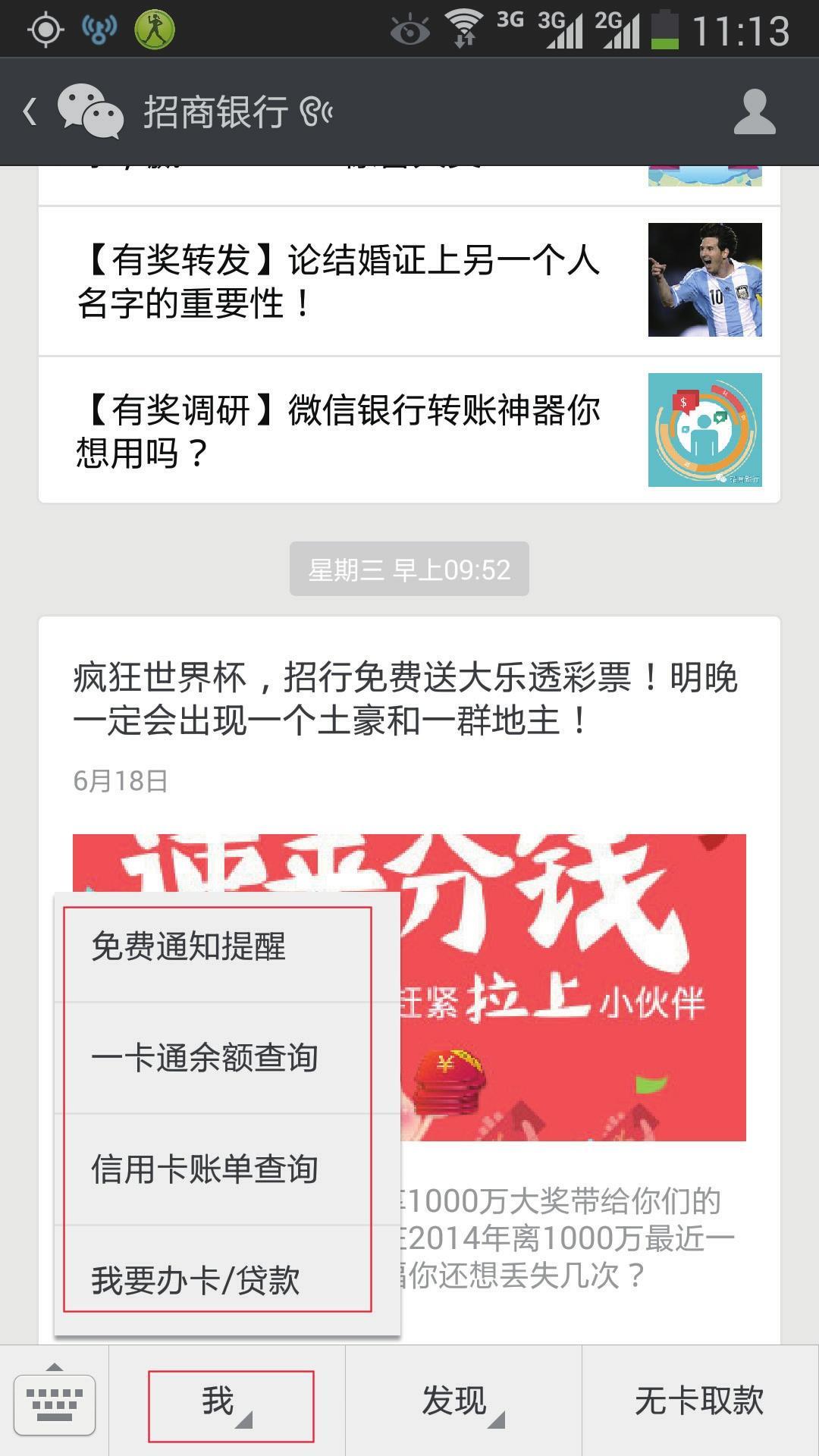Choose 信用卡账单查询 menu item
Viewport: 819px width, 1456px height.
205,1169
